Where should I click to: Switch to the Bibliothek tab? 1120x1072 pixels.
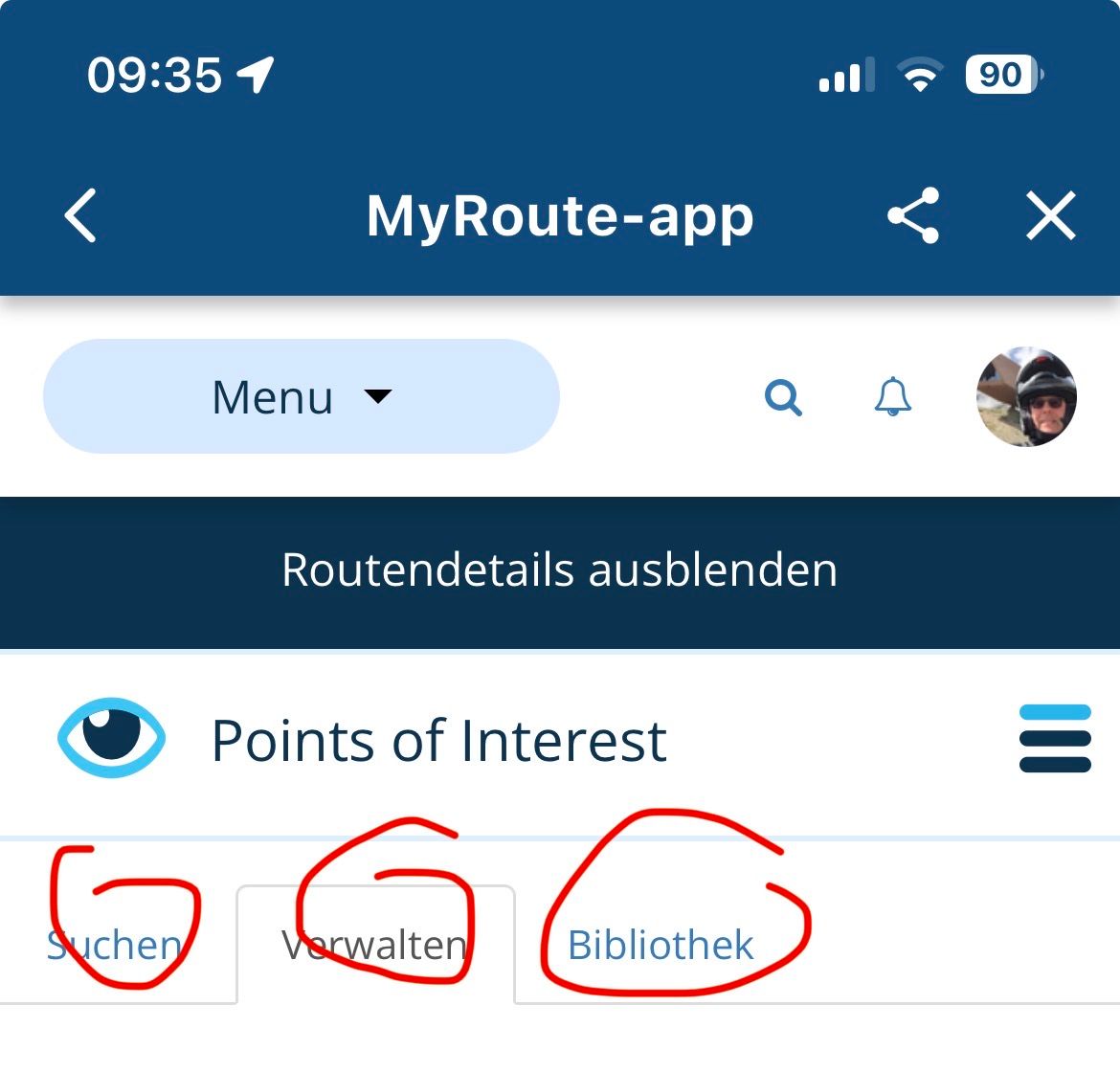point(661,946)
